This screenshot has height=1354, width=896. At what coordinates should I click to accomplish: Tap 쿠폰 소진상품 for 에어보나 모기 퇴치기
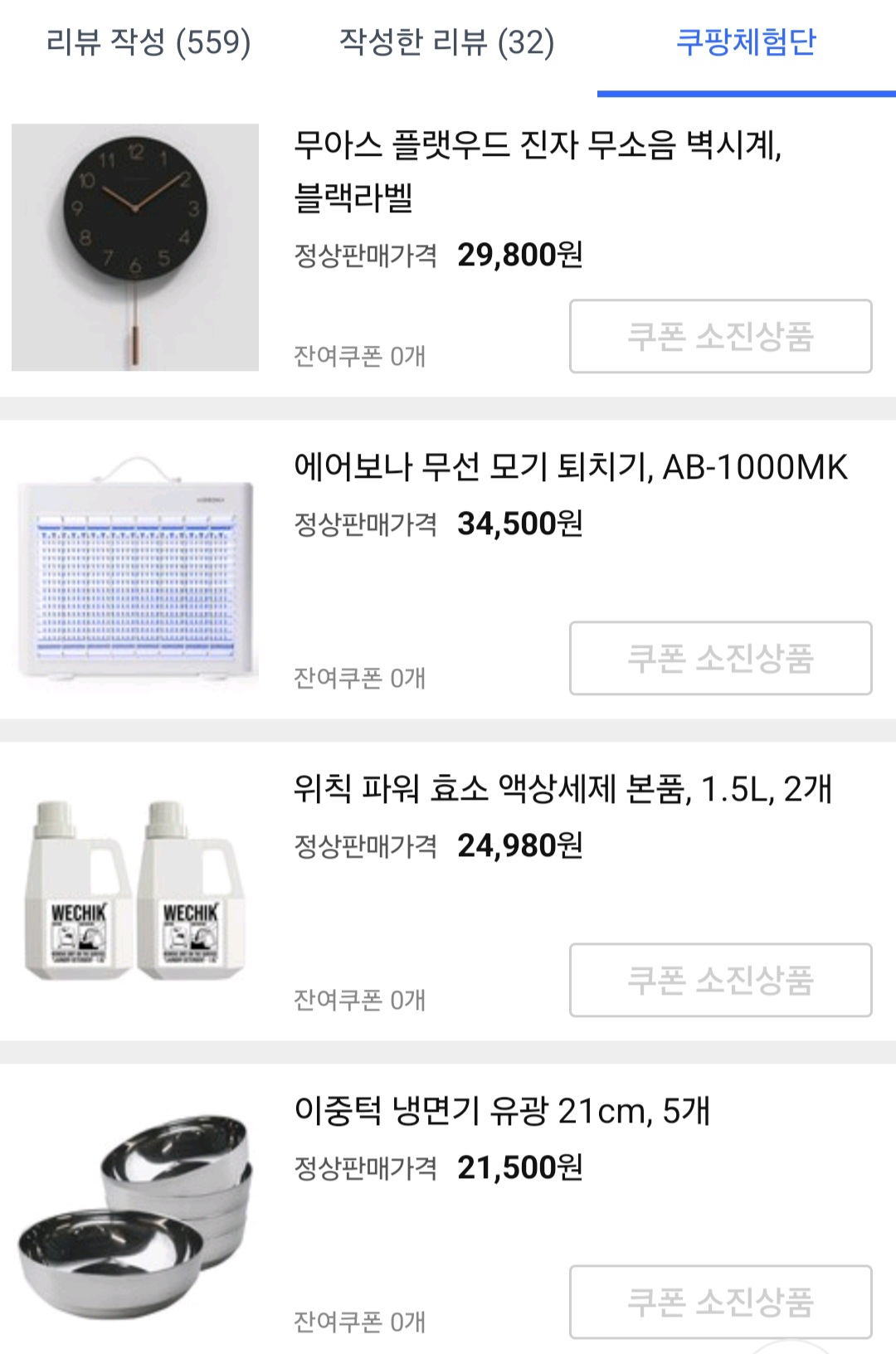[720, 658]
